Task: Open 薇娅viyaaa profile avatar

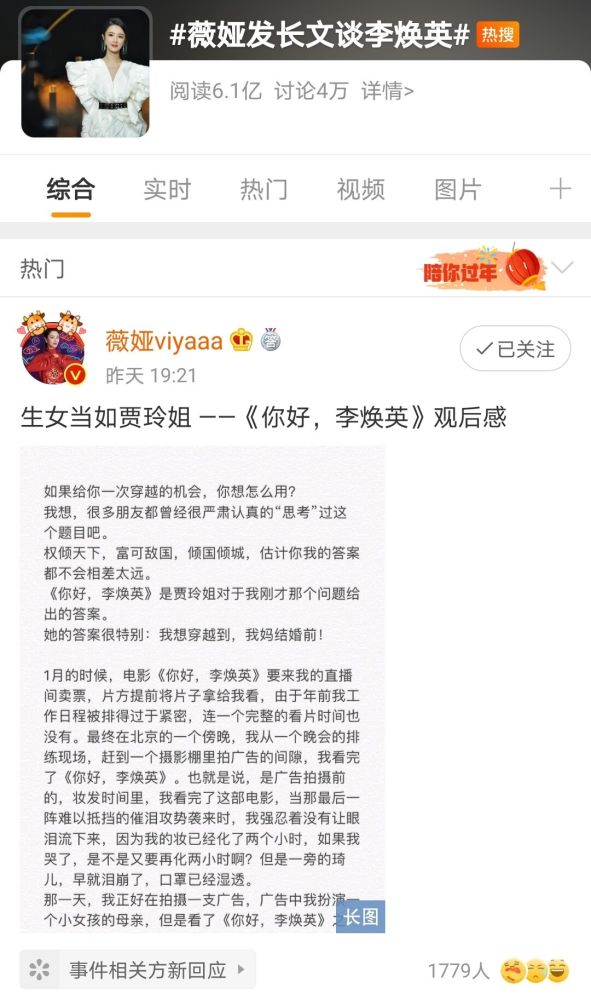Action: [52, 348]
